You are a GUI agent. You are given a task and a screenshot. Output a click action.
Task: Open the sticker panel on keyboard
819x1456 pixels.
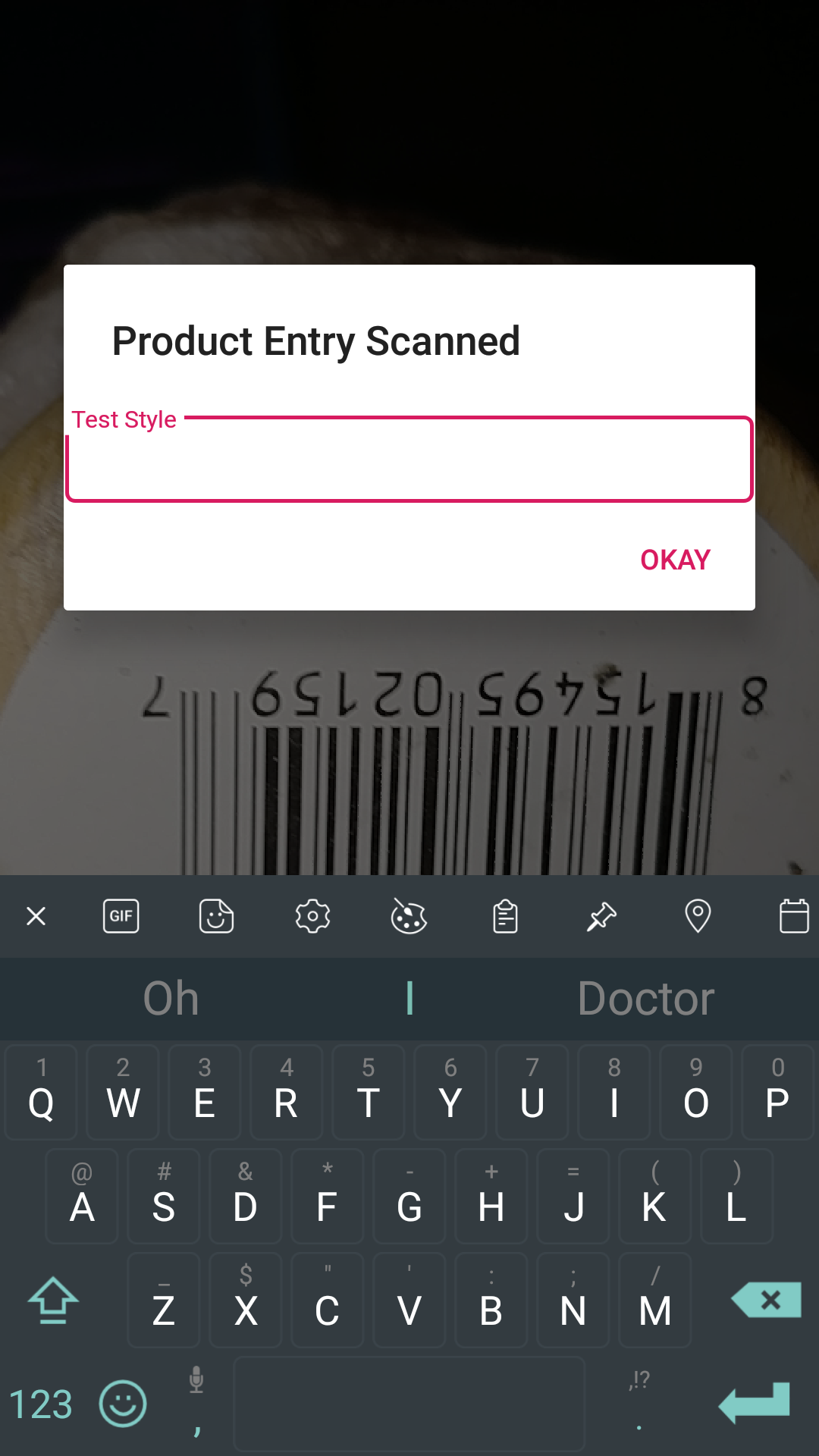coord(217,916)
